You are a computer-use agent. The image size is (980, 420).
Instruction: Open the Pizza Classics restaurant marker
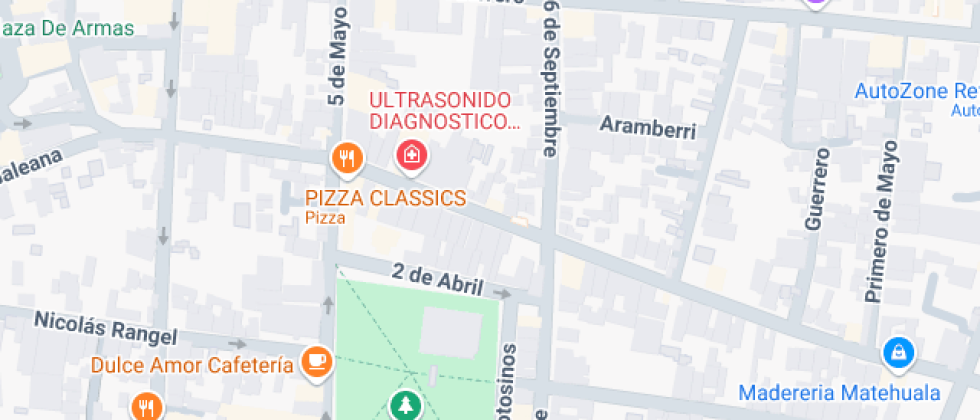coord(346,158)
